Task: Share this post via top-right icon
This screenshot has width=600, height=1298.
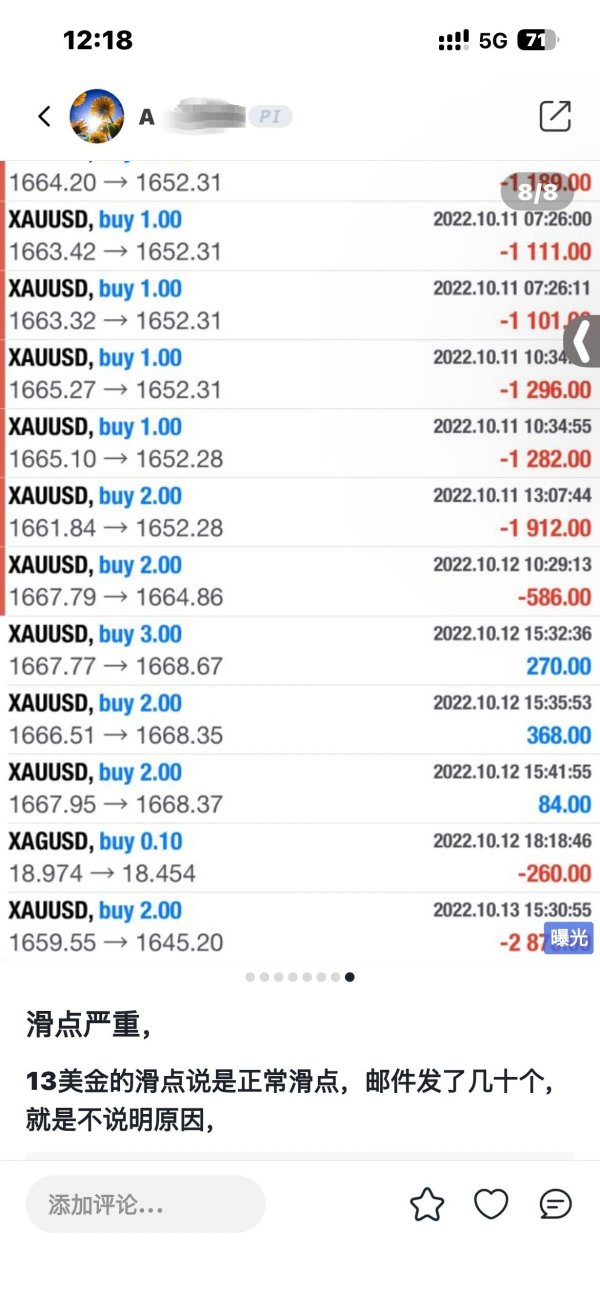Action: tap(555, 116)
